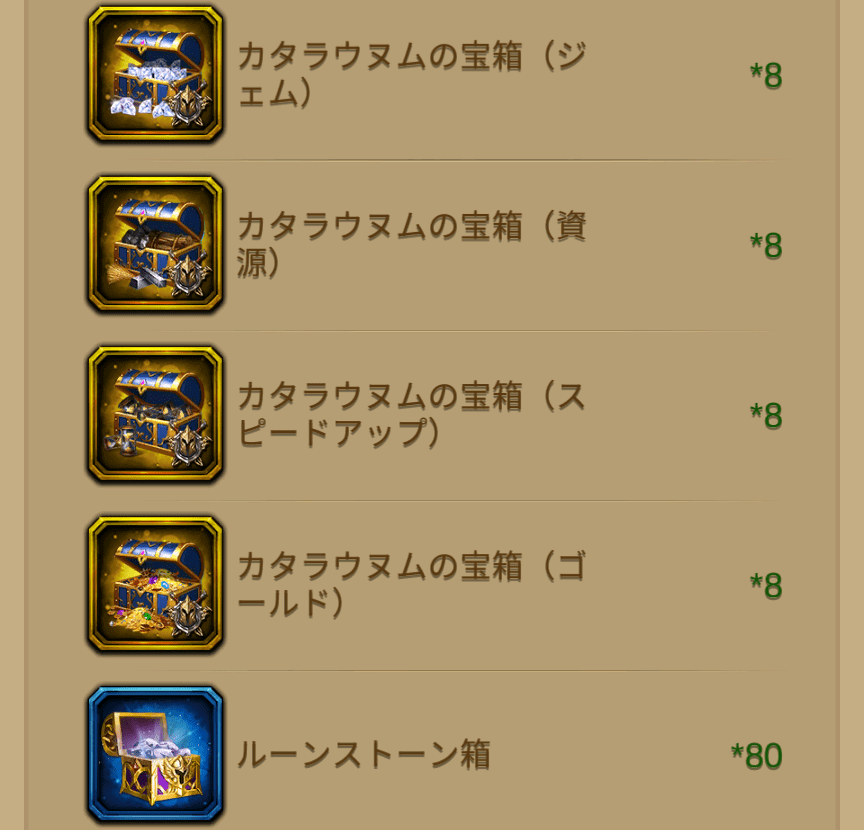Open details for カタラウヌムの宝箱（資源）
Screen dimensions: 864x830
[x=155, y=244]
